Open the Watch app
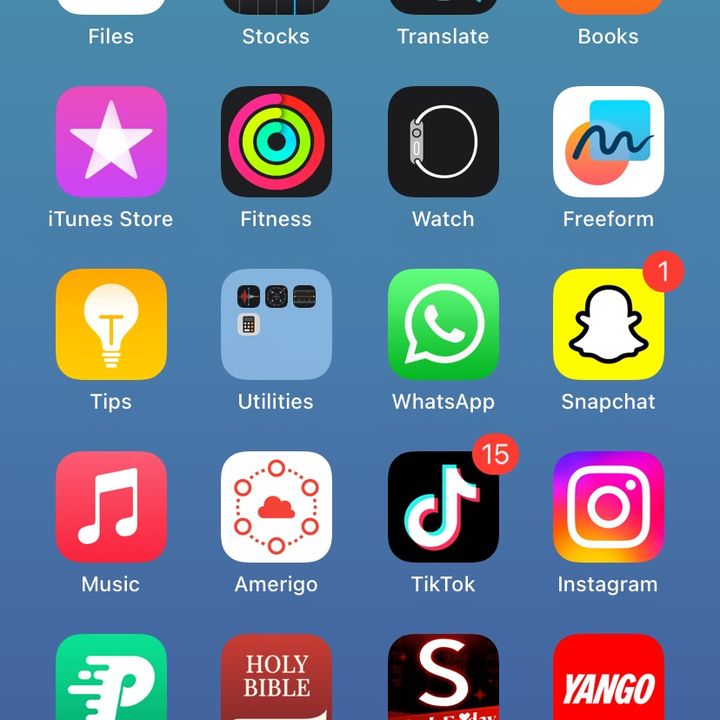 coord(443,142)
